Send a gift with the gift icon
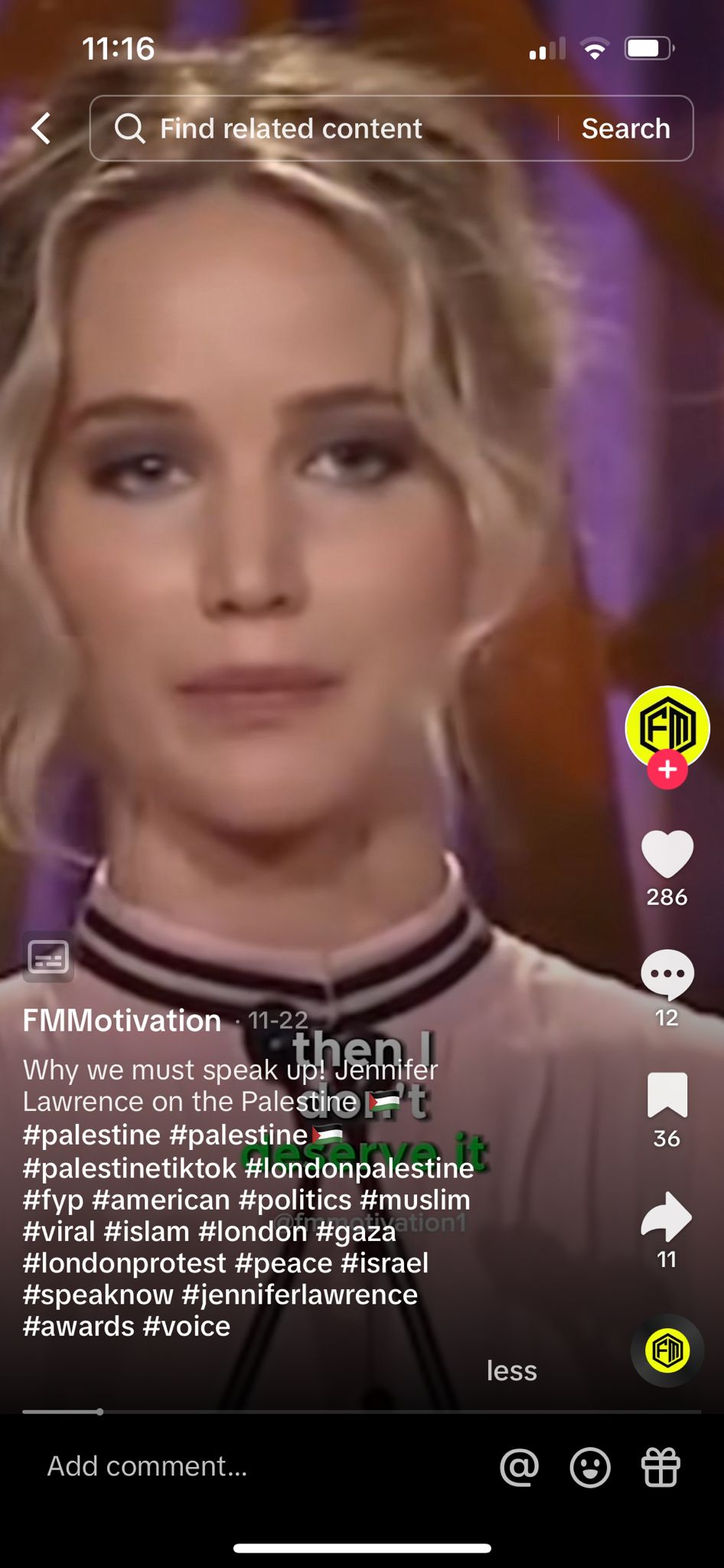This screenshot has height=1568, width=724. pyautogui.click(x=660, y=1467)
